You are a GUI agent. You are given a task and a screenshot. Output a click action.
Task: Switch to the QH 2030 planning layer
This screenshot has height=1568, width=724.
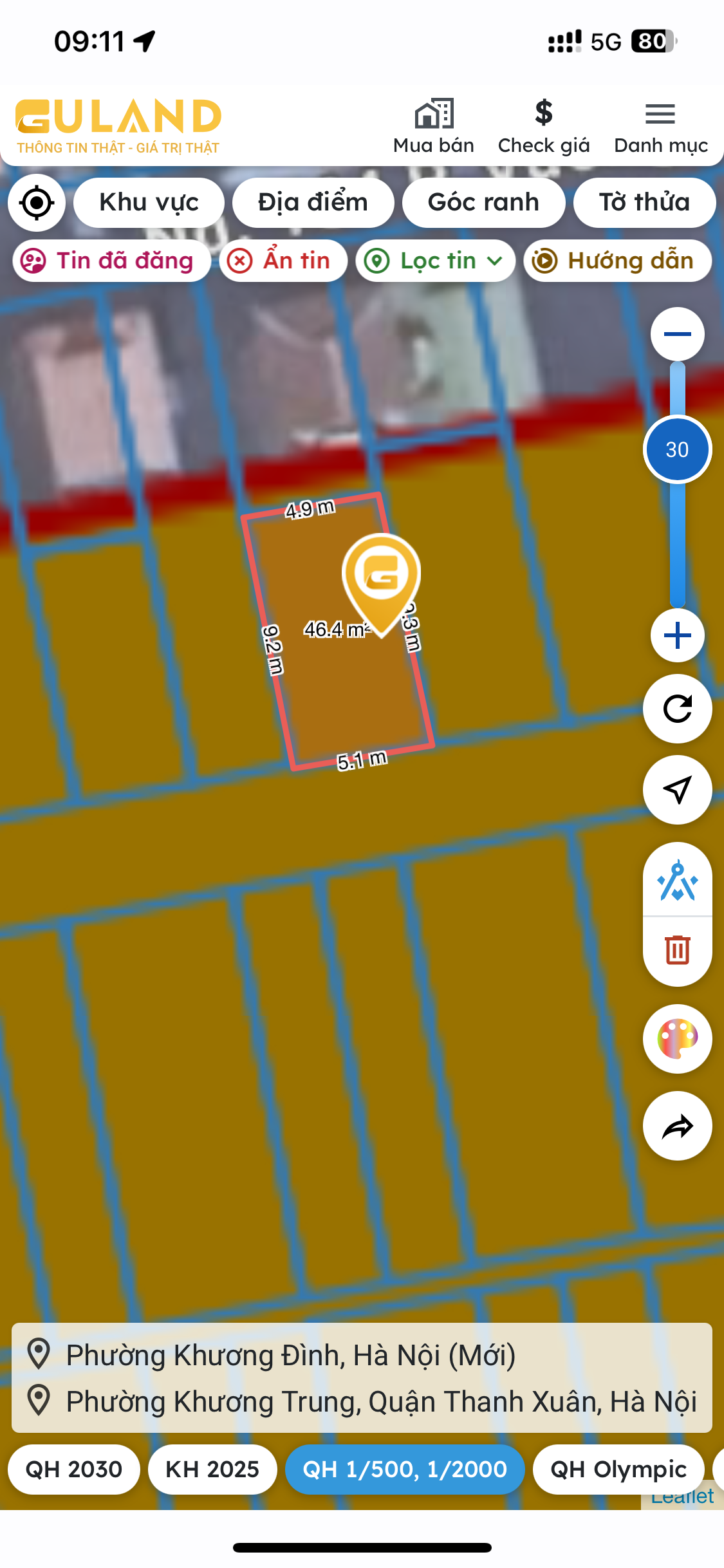73,1470
